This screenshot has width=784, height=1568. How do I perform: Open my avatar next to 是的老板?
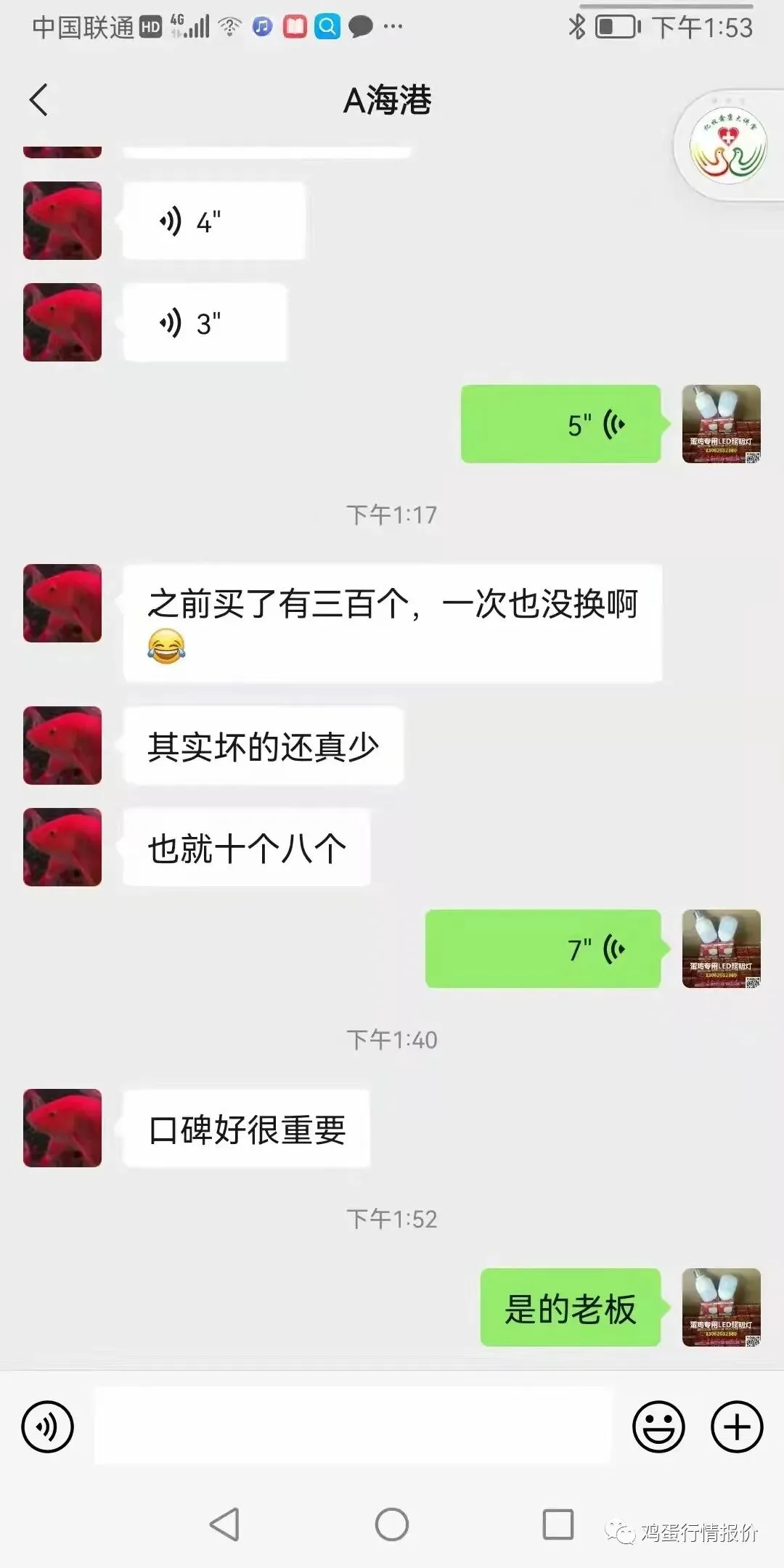click(x=722, y=1307)
